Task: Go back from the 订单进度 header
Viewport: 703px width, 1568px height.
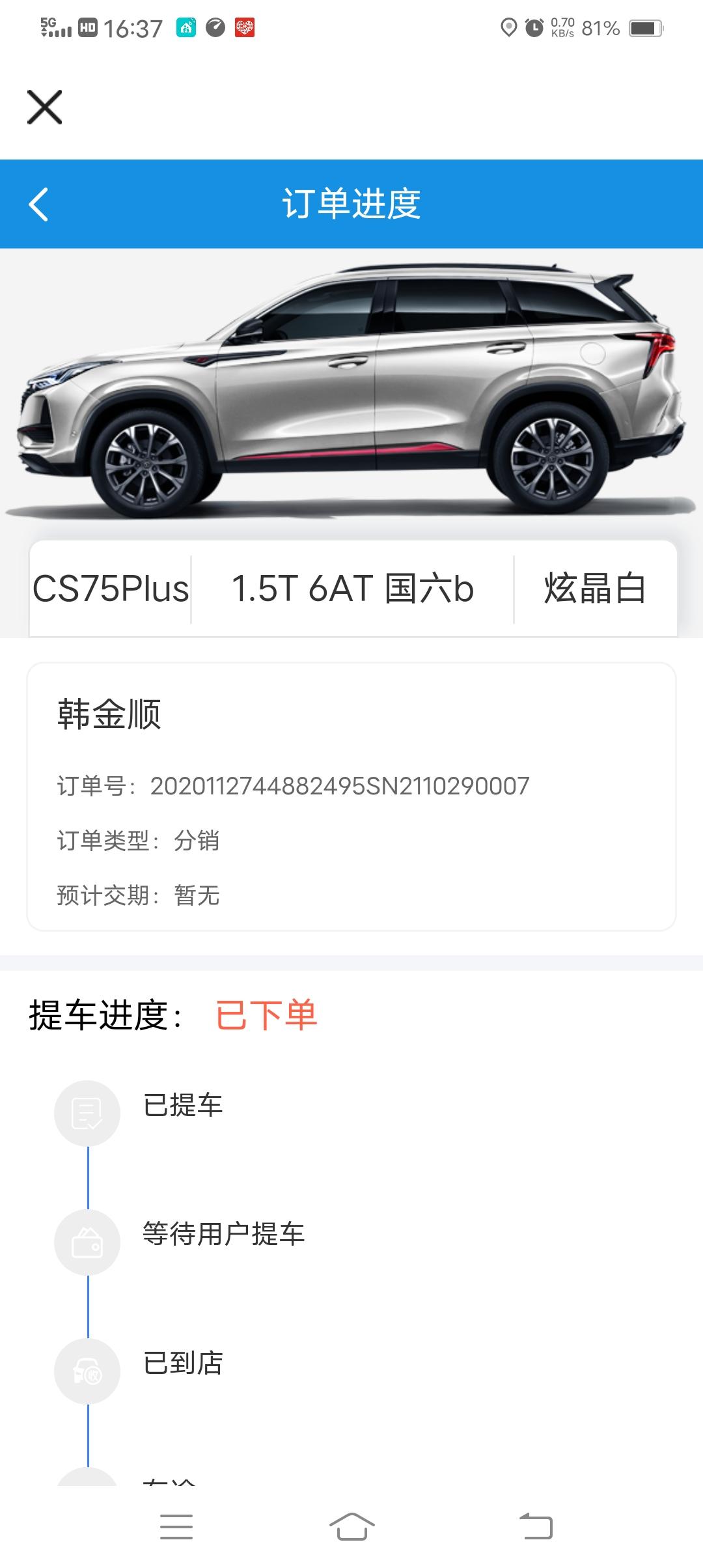Action: (39, 204)
